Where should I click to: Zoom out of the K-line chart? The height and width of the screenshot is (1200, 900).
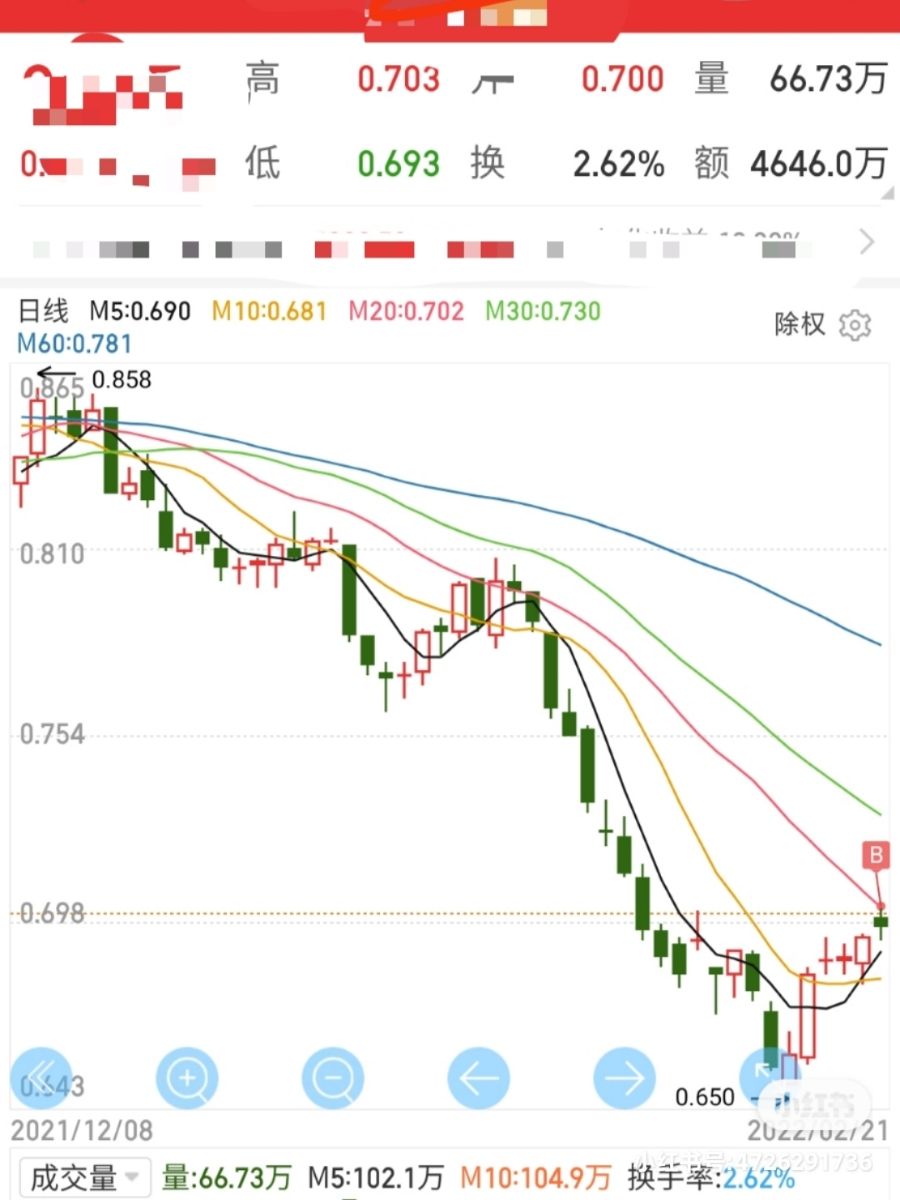[333, 1078]
